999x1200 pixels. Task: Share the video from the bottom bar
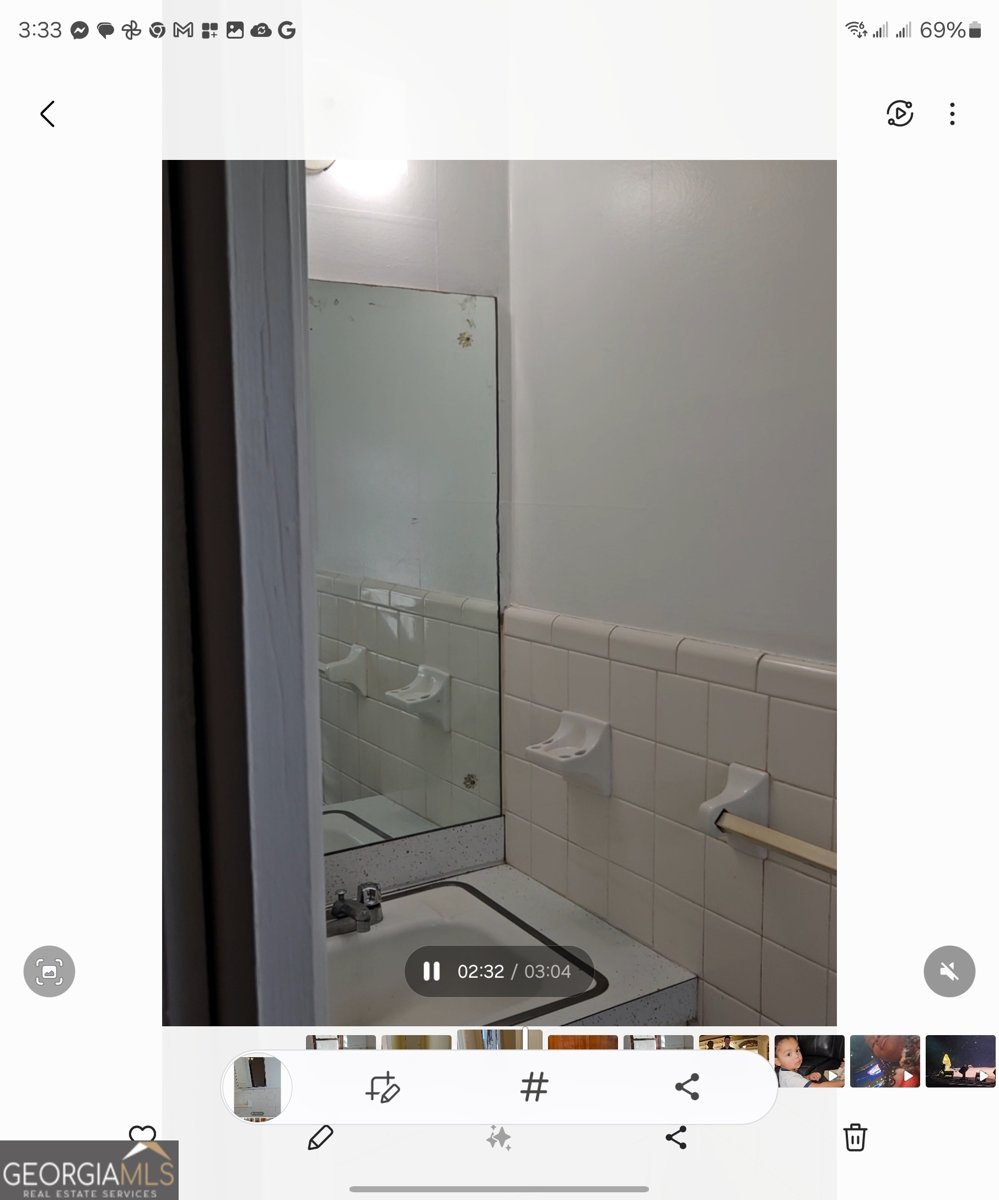[676, 1138]
